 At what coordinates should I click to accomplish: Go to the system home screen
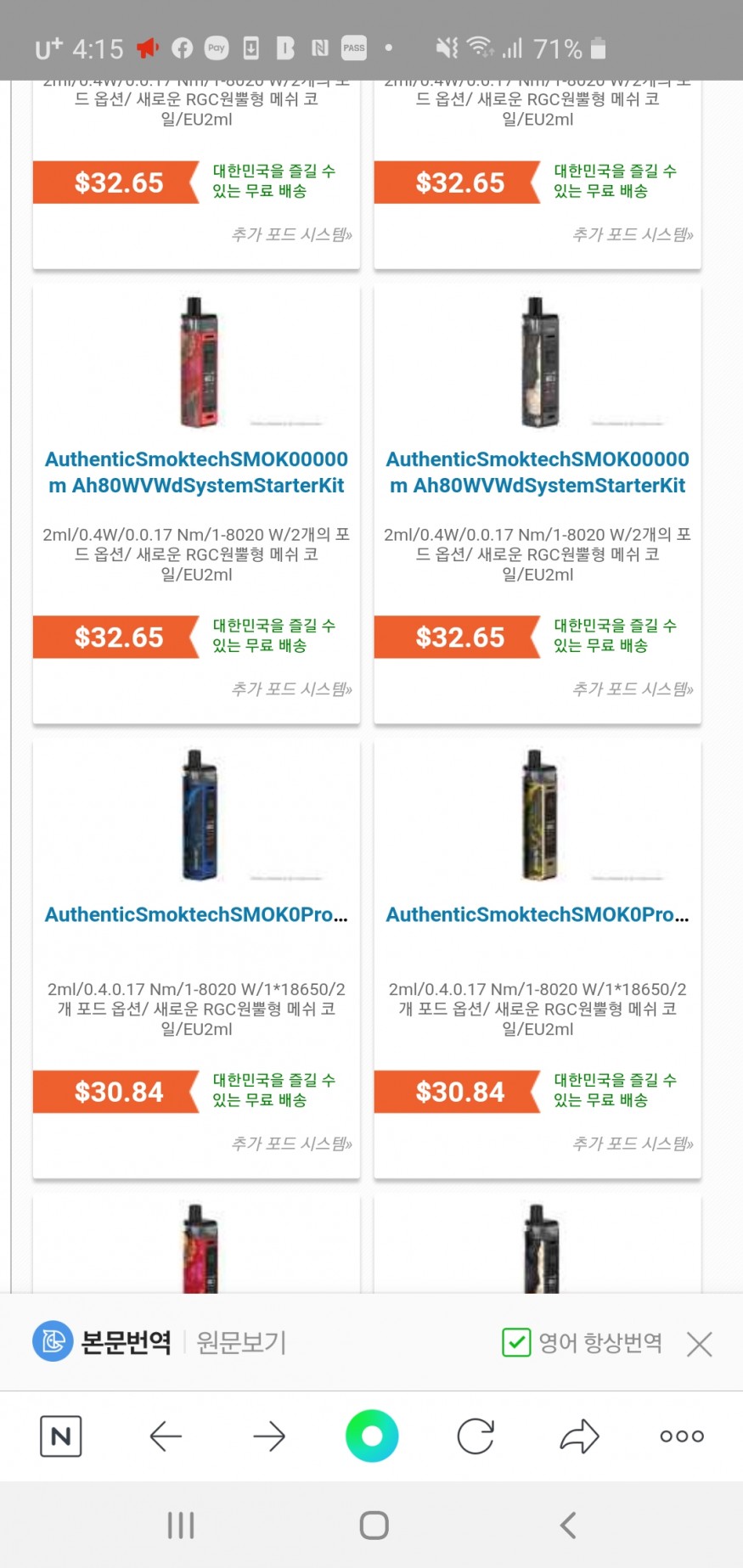point(374,1526)
